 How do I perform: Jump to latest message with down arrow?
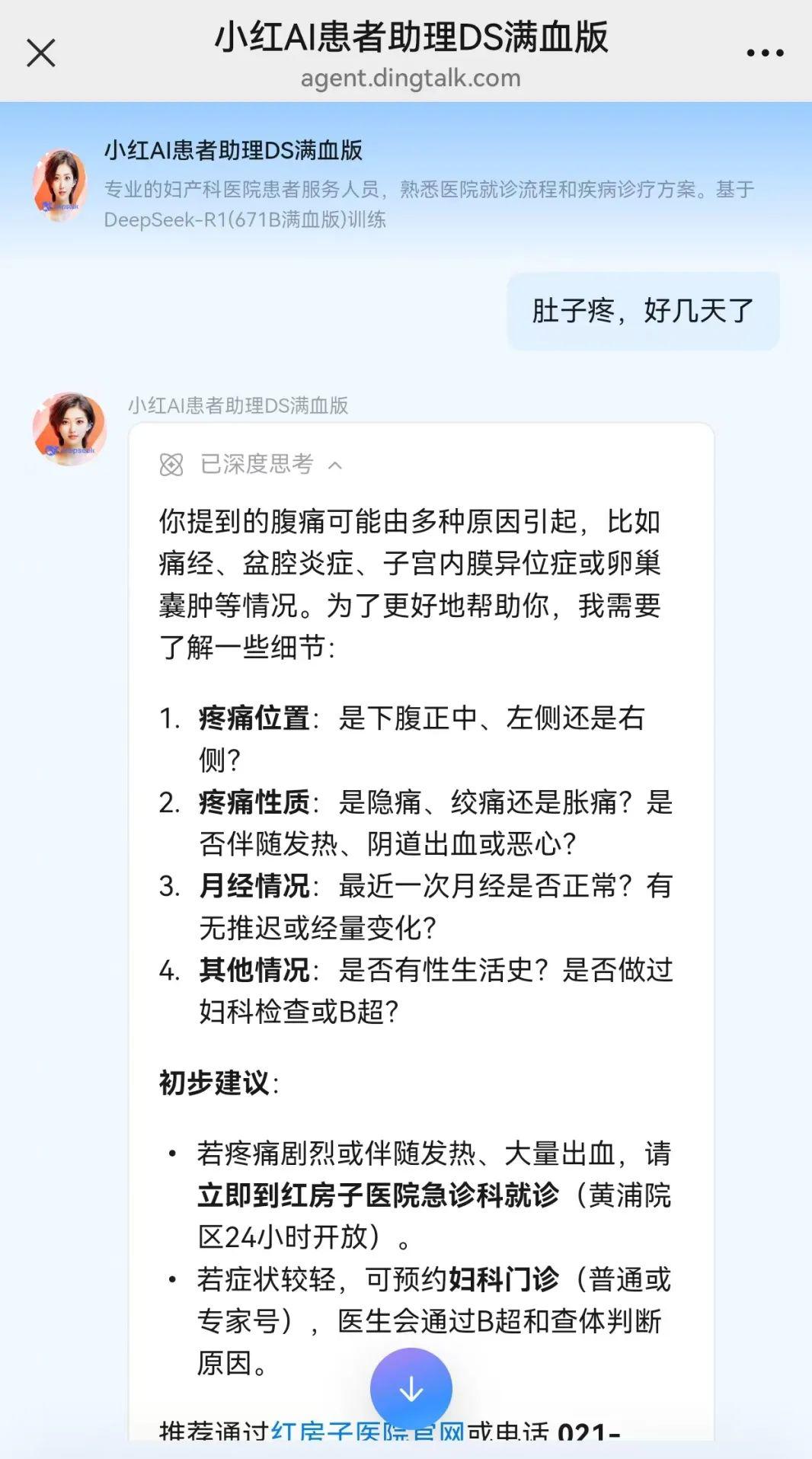411,1388
